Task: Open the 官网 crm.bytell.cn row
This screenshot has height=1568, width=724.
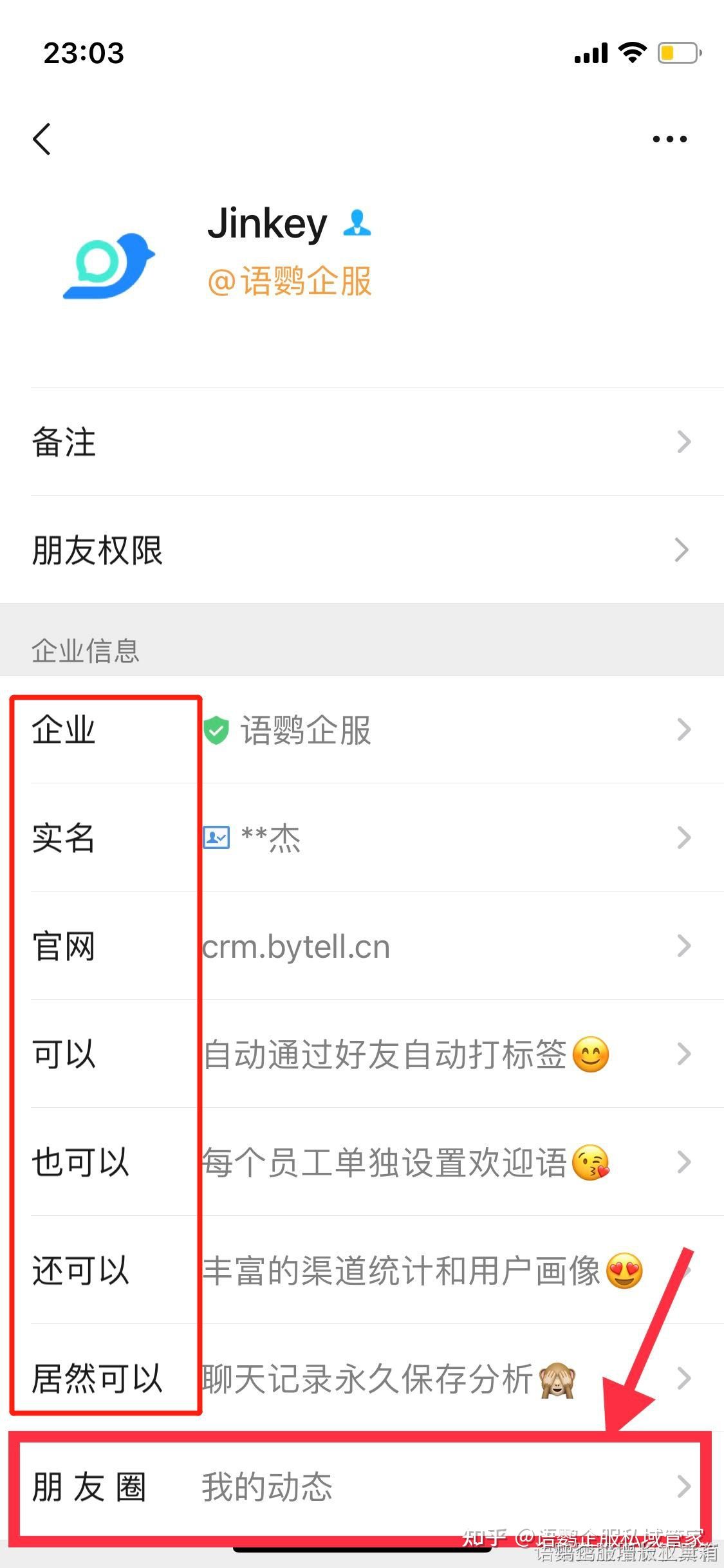Action: click(x=362, y=946)
